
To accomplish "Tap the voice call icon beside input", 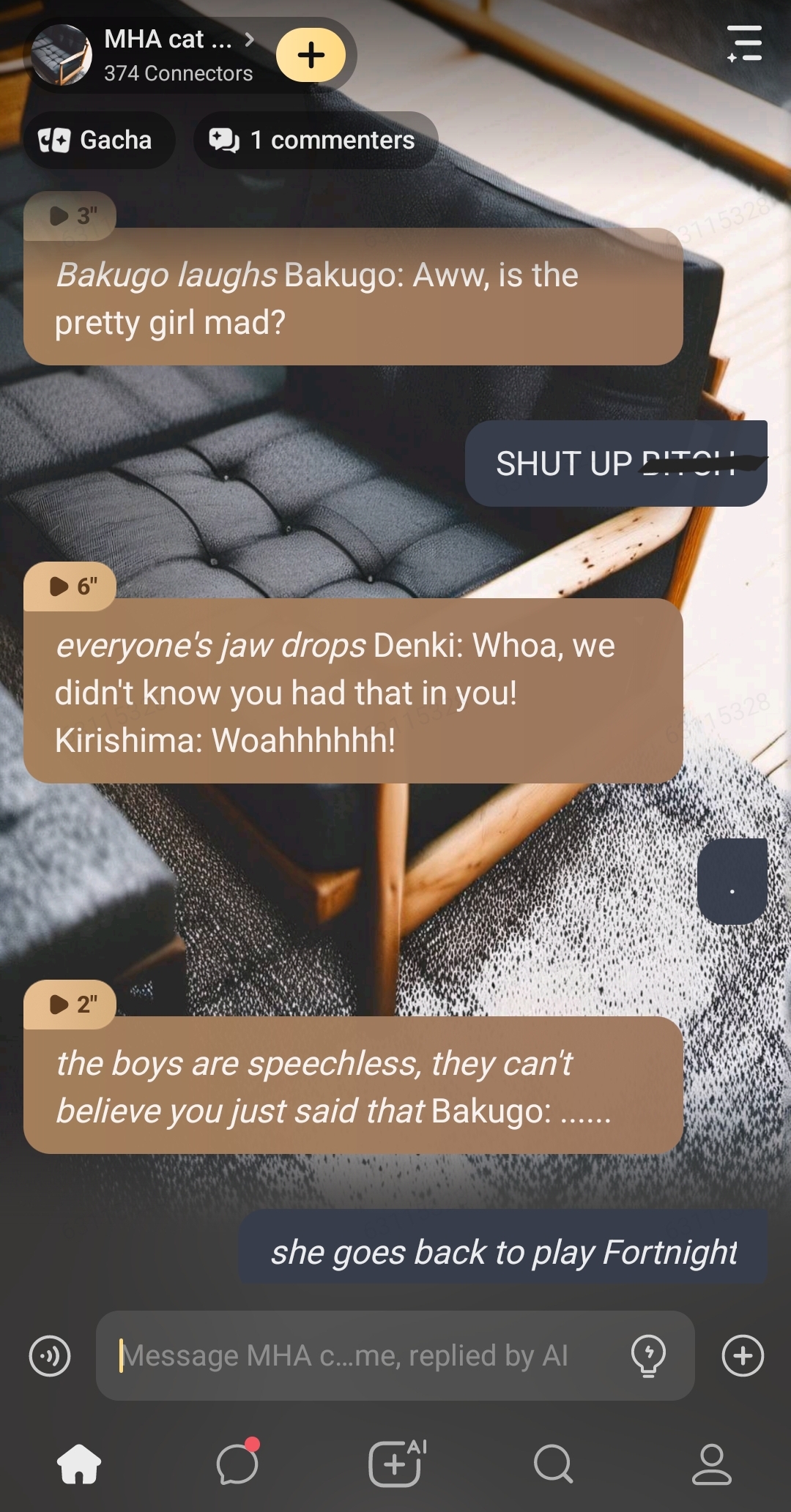I will click(50, 1356).
